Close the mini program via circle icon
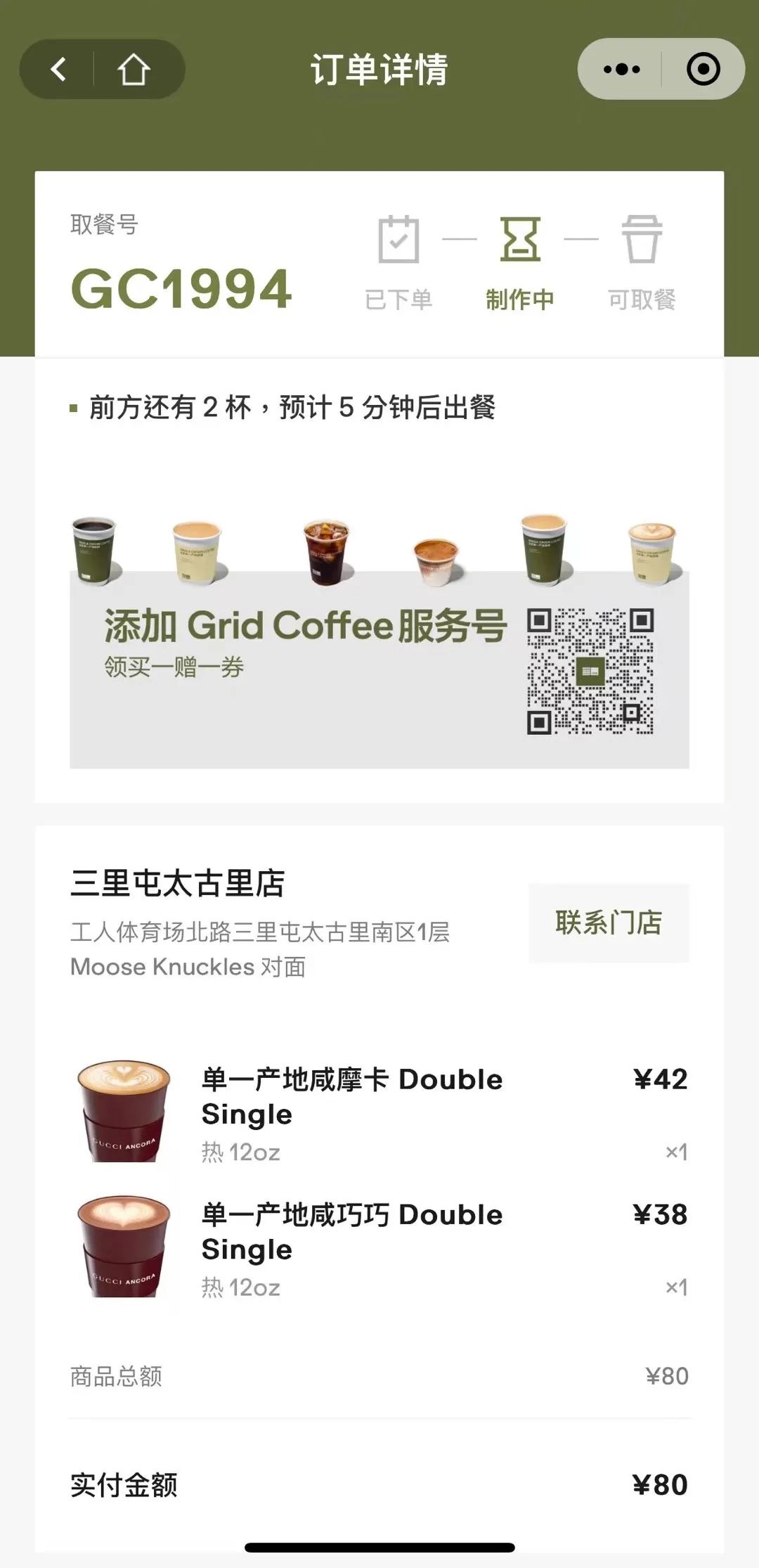The width and height of the screenshot is (759, 1568). pos(703,70)
